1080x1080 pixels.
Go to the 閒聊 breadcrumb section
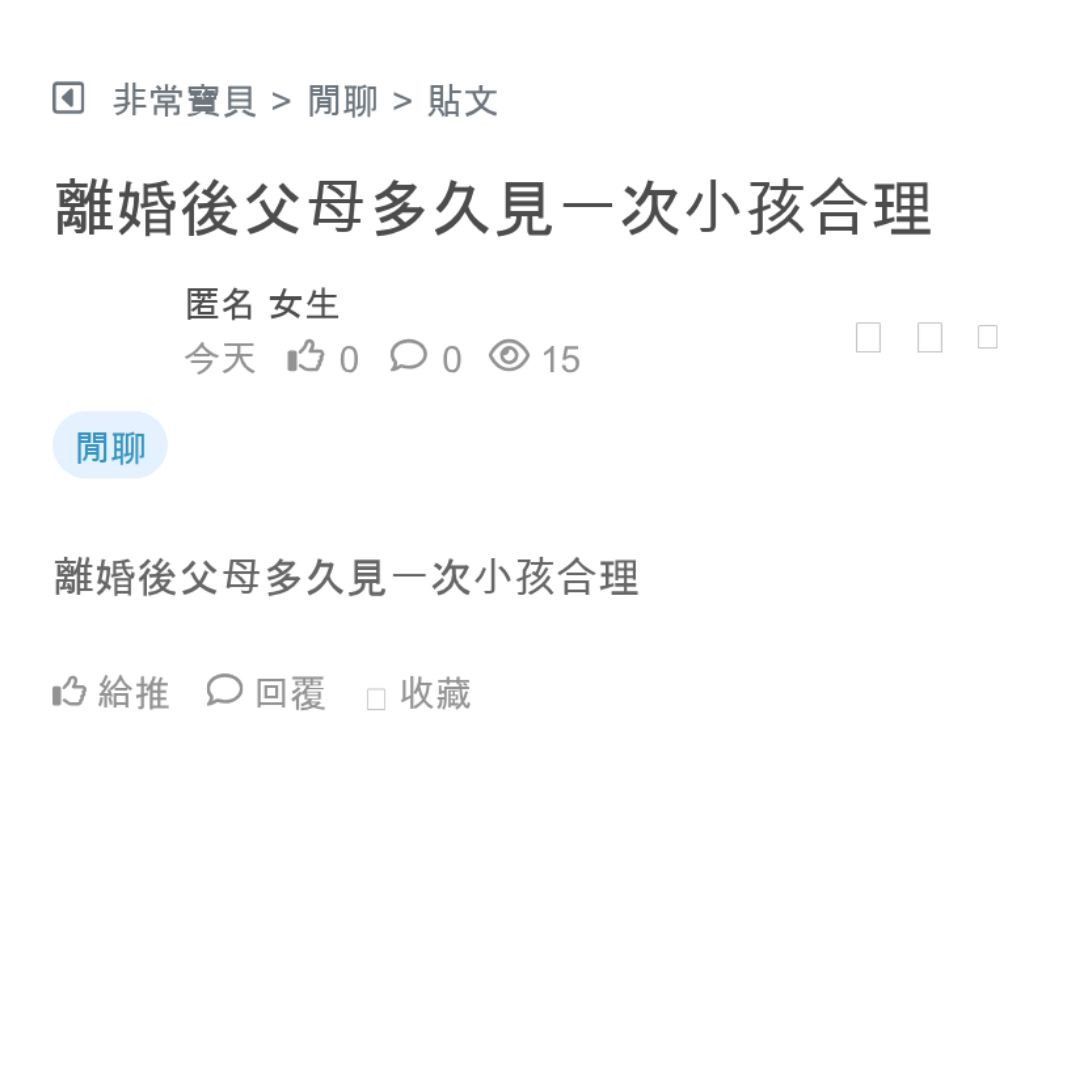(343, 101)
